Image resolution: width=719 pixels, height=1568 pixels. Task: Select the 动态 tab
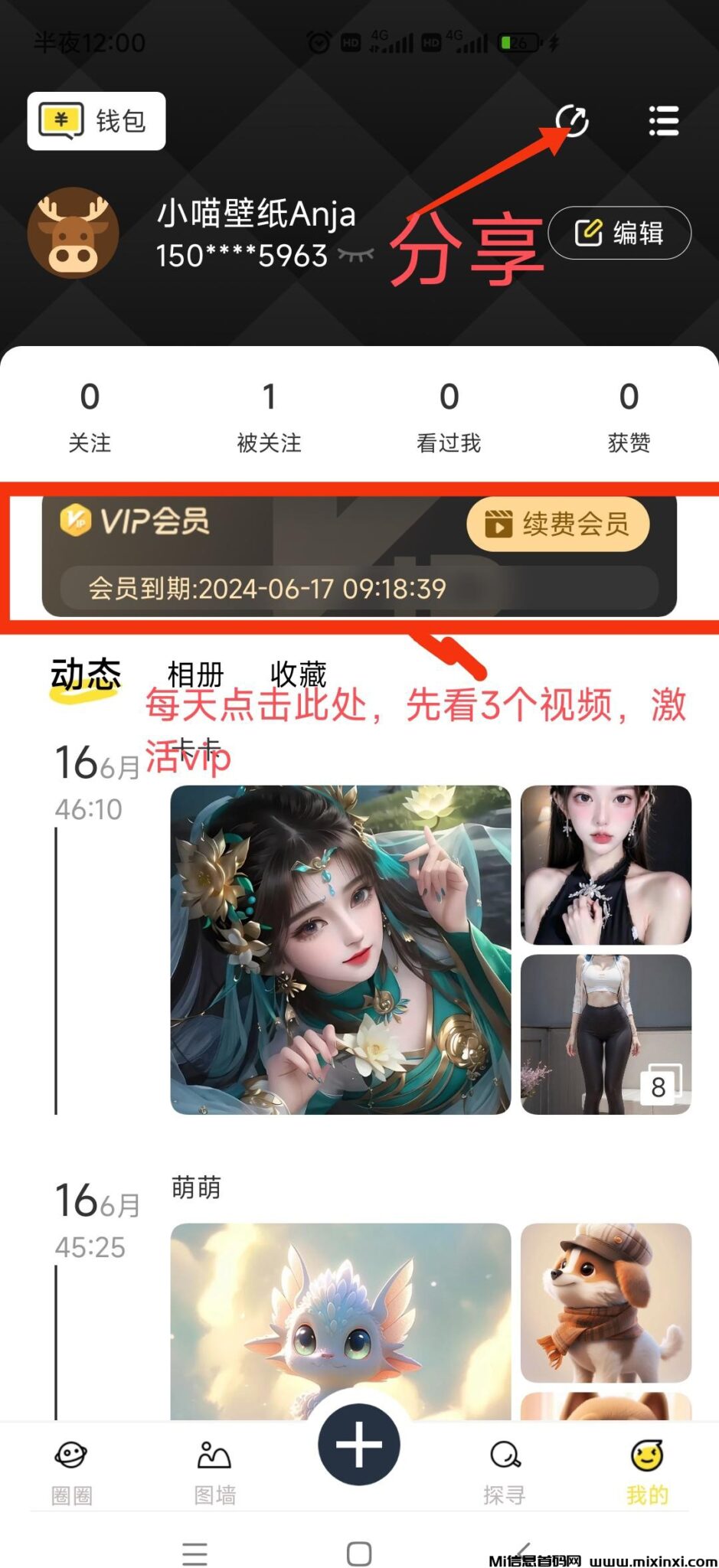(86, 675)
